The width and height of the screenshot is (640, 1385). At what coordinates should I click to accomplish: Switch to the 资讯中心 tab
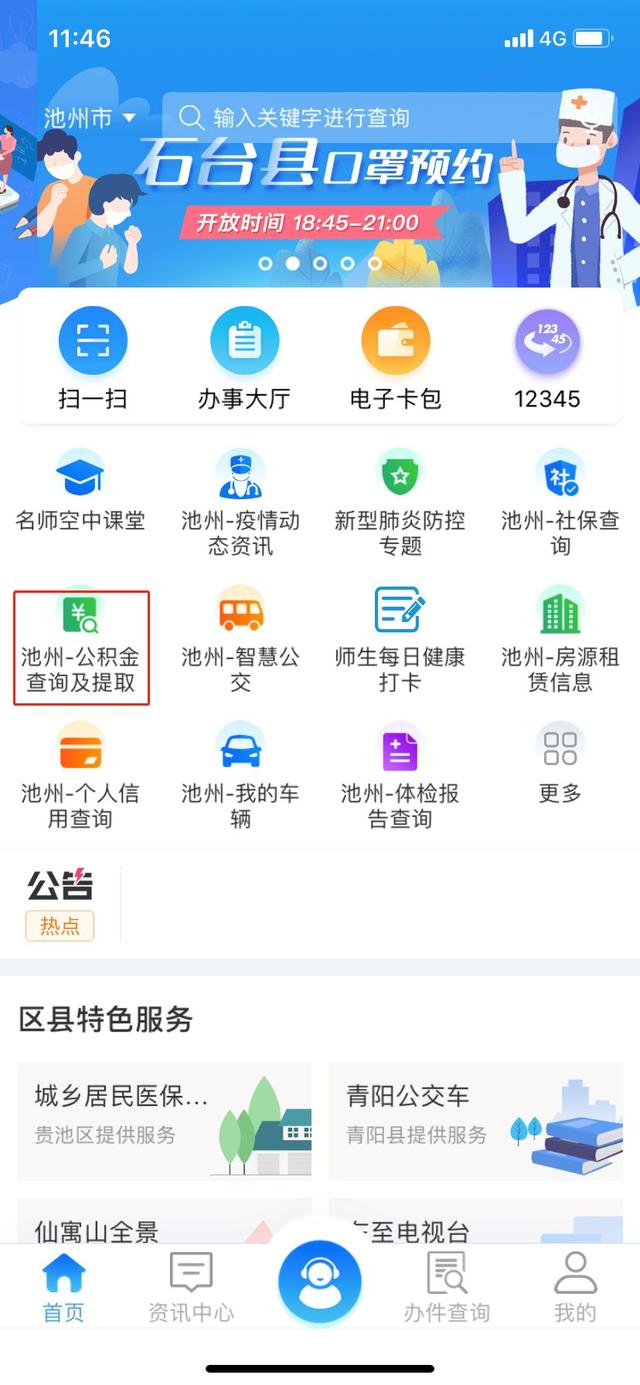click(191, 1287)
